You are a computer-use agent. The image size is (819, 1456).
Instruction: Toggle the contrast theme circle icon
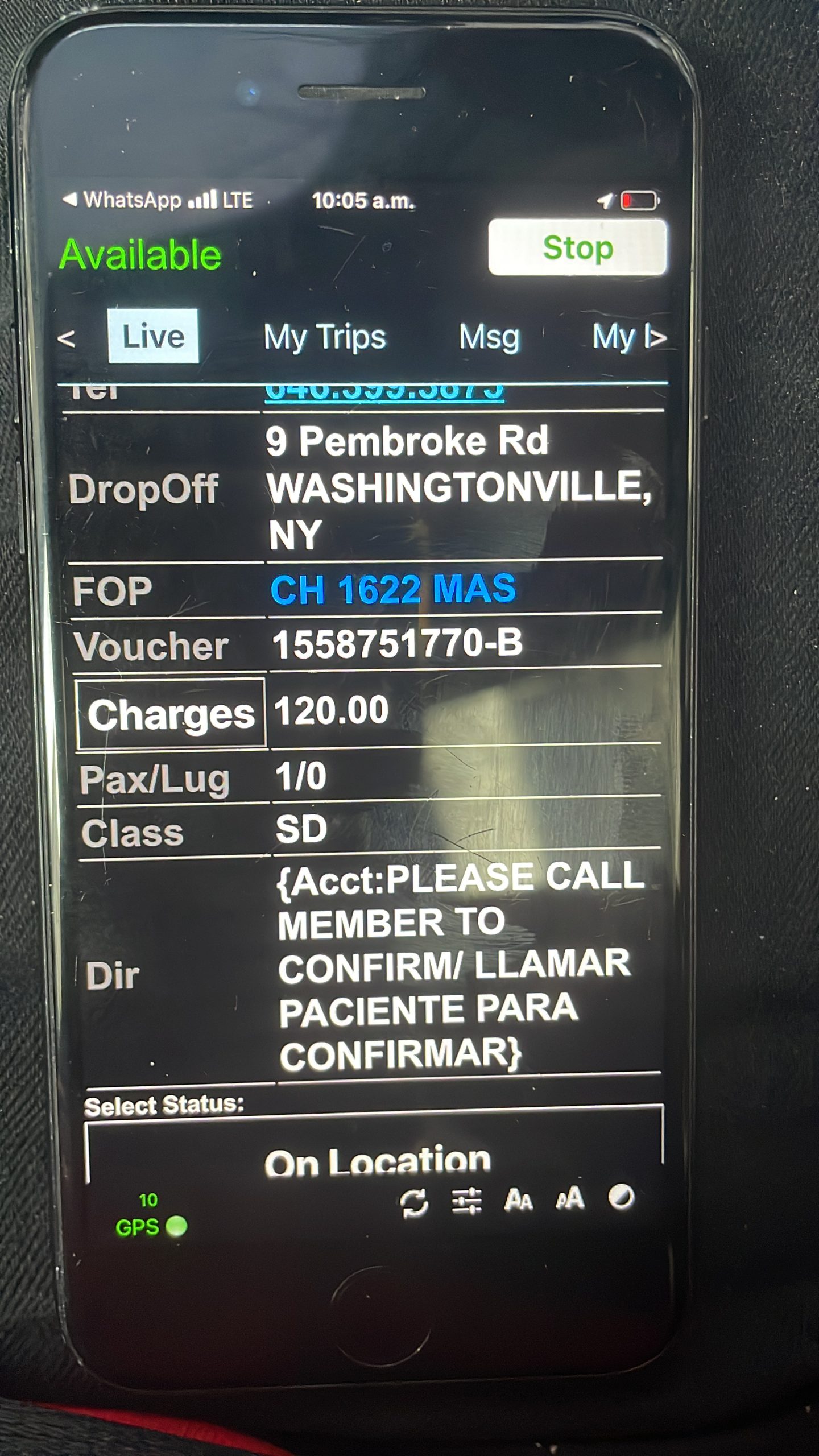click(x=621, y=1197)
